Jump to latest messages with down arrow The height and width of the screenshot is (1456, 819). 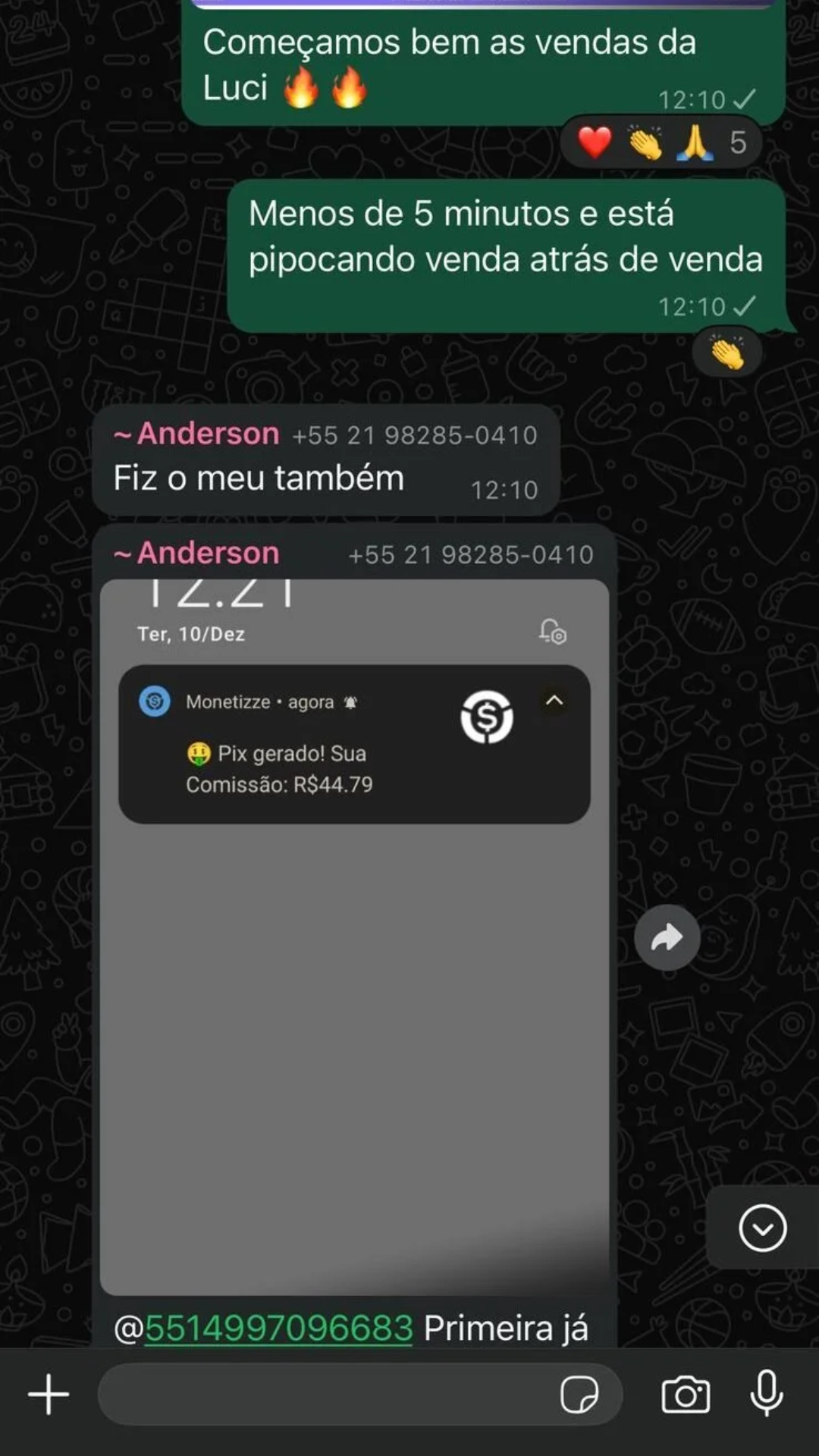coord(762,1227)
